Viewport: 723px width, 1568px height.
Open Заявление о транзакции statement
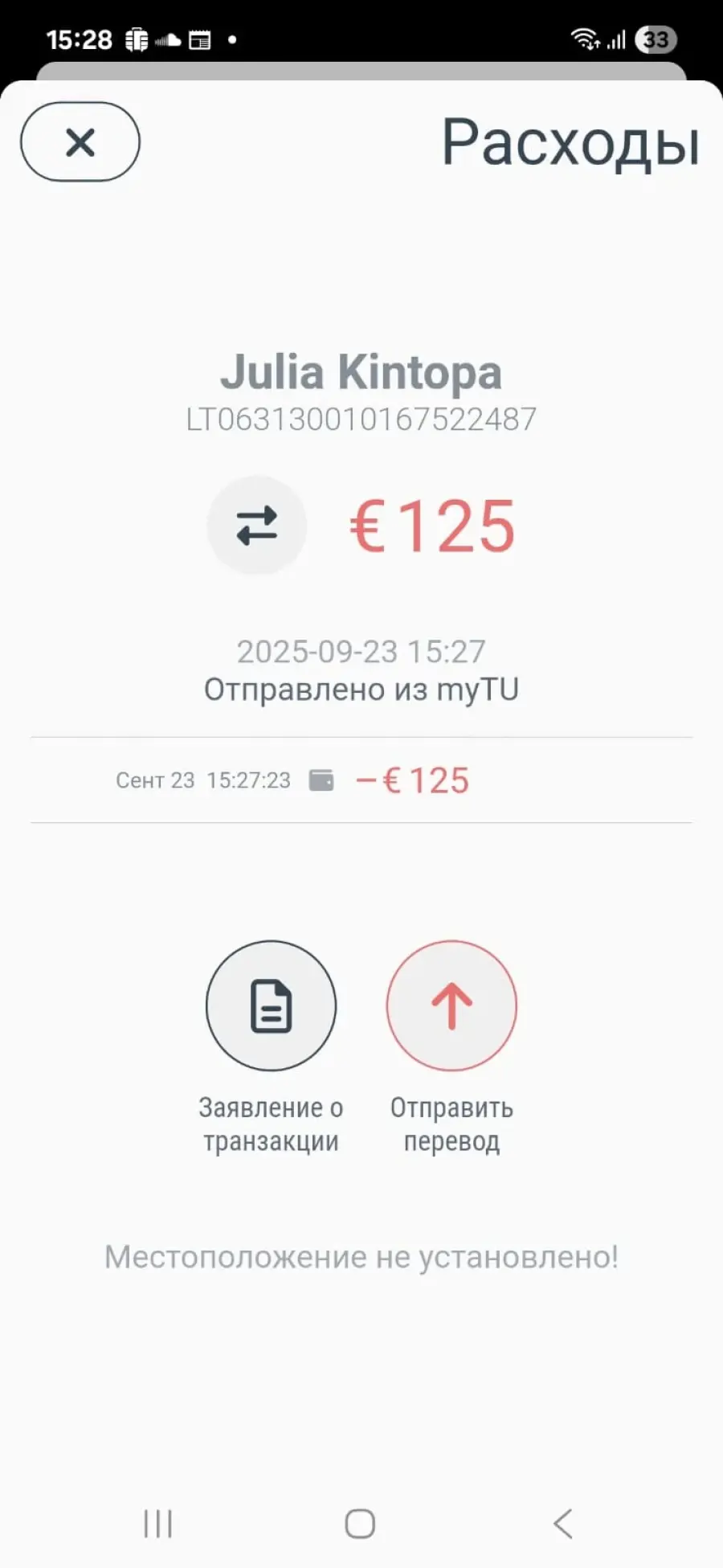271,1005
